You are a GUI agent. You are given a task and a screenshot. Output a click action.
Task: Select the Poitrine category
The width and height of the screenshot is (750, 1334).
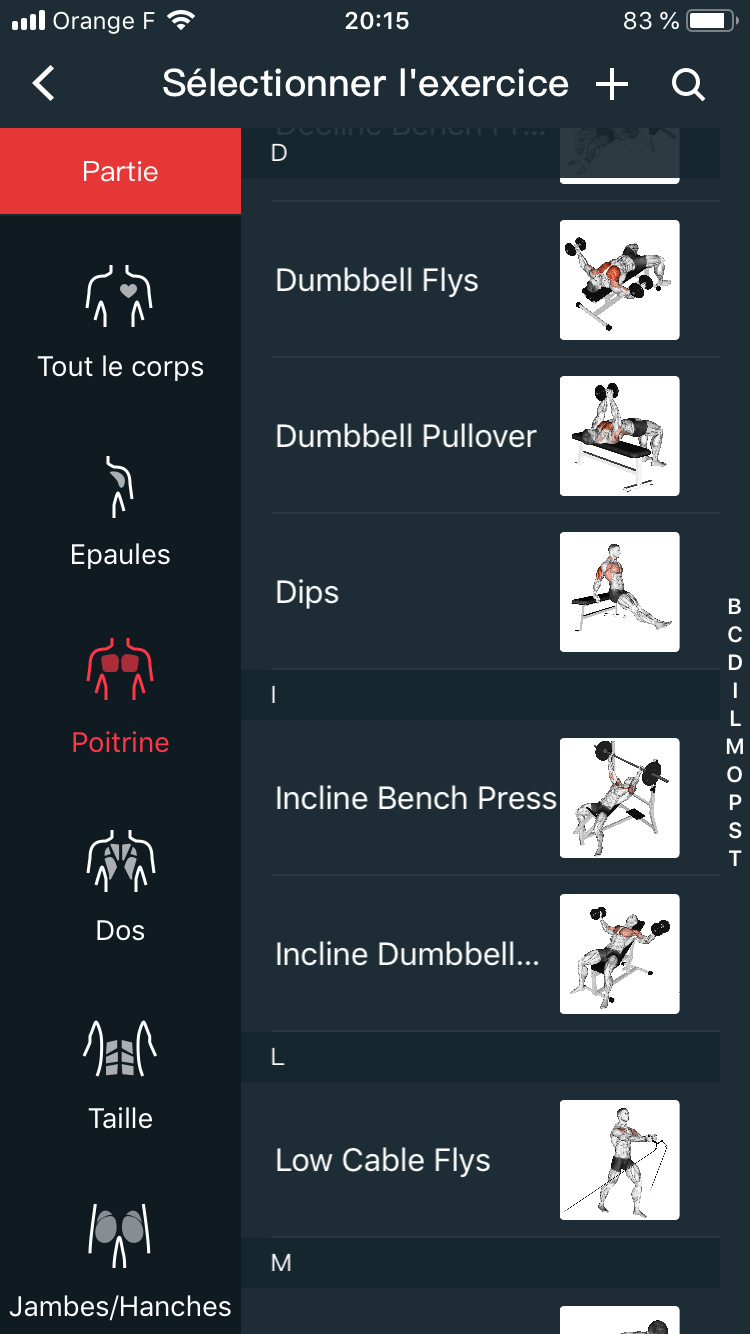tap(120, 697)
